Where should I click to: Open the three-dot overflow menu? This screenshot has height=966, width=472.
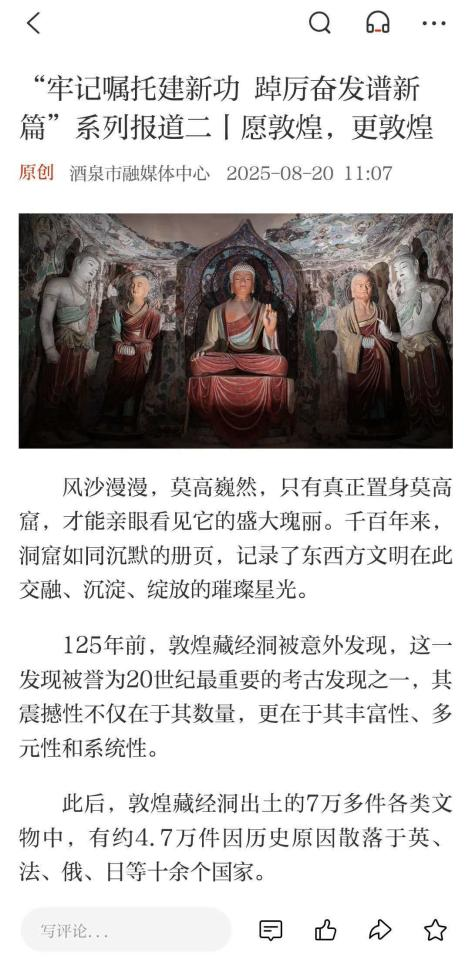coord(434,23)
